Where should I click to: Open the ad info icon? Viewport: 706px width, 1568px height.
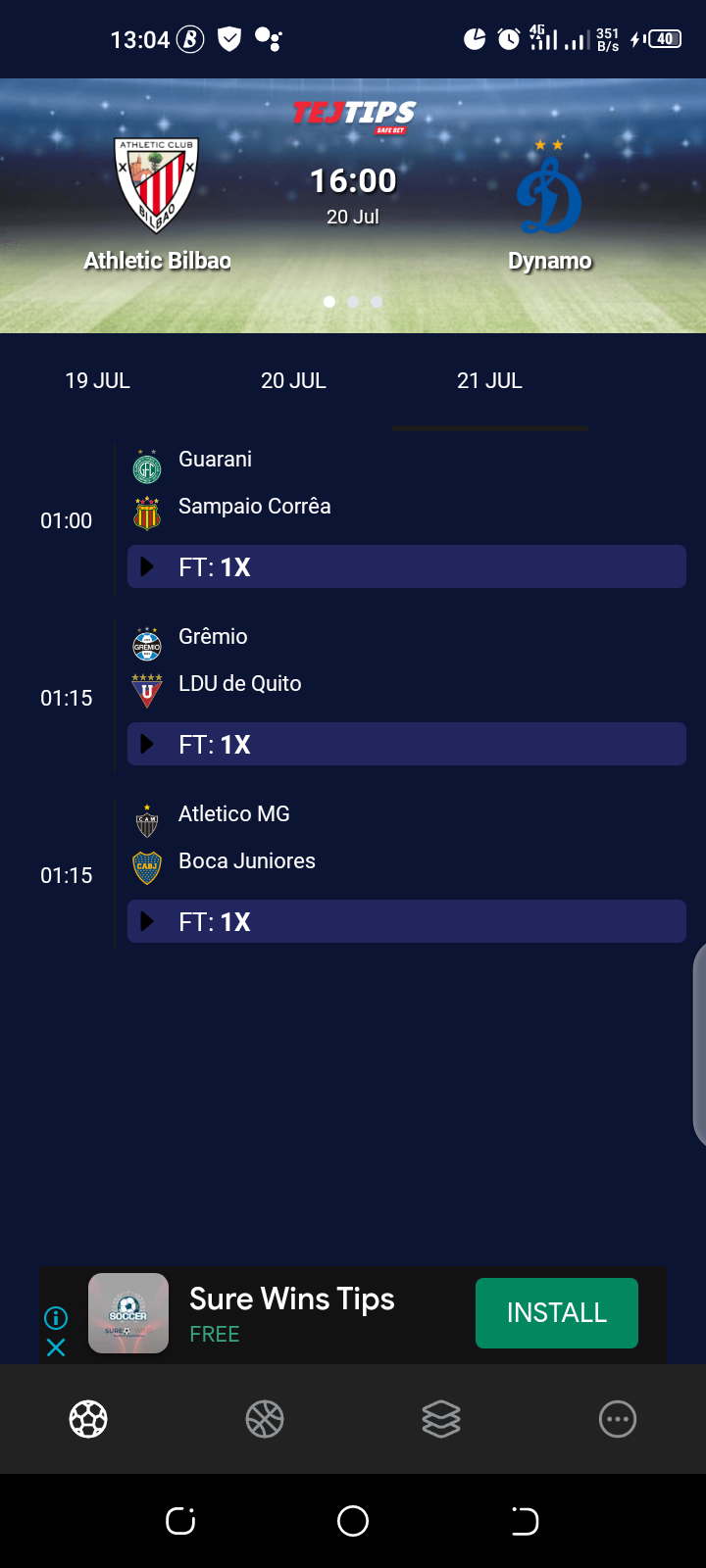(56, 1318)
